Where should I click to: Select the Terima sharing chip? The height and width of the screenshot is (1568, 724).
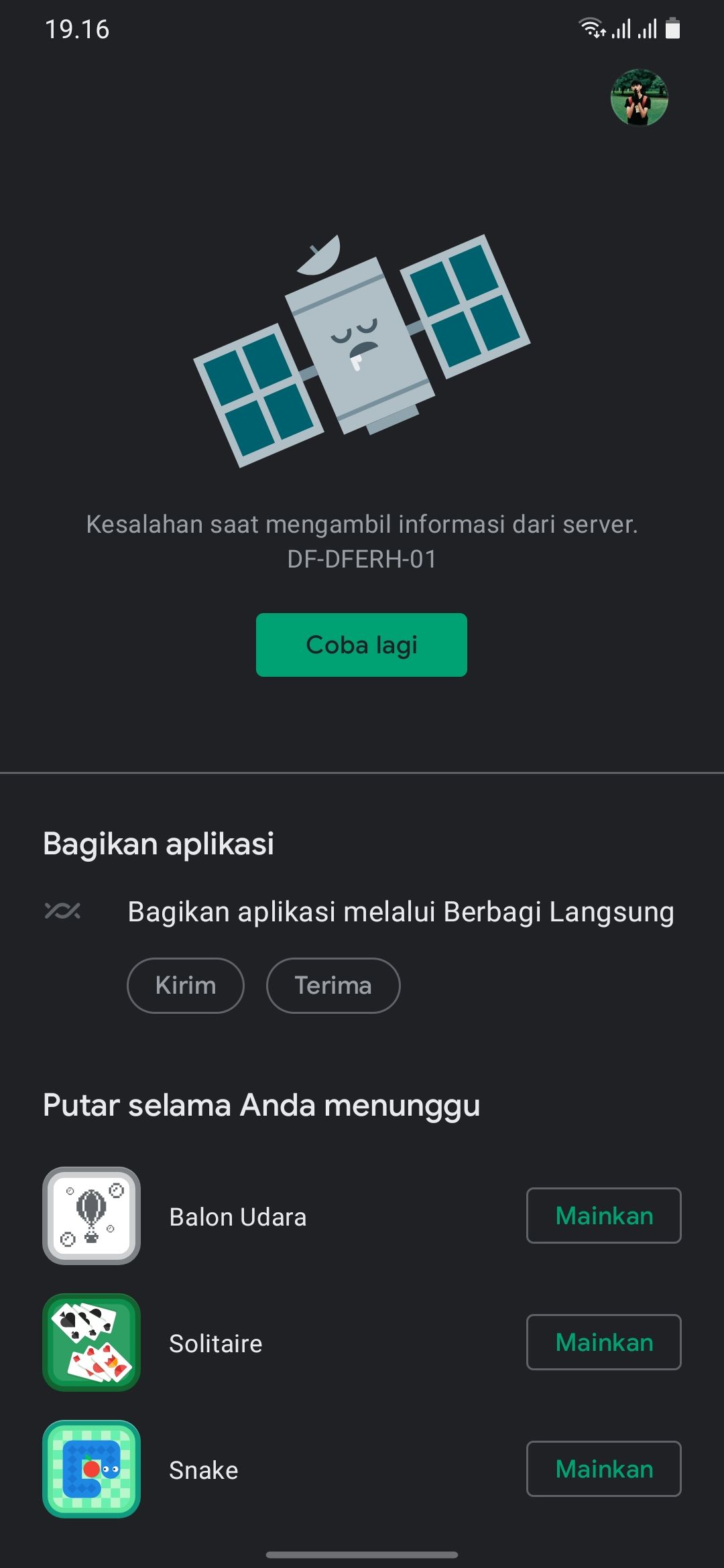pyautogui.click(x=333, y=985)
